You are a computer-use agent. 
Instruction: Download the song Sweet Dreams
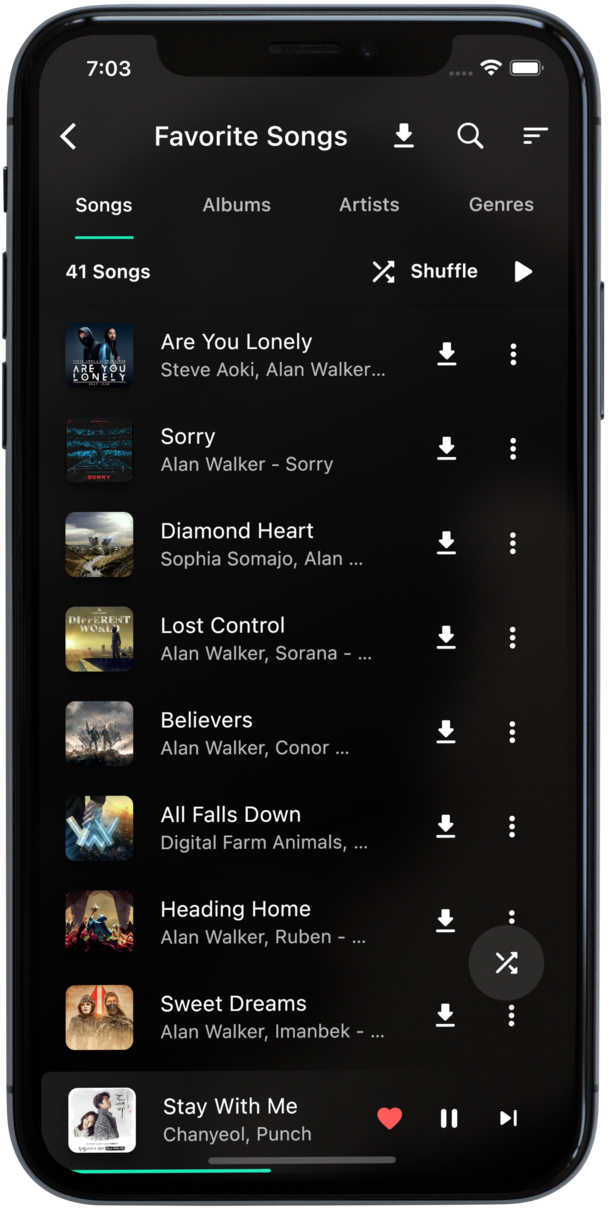pos(446,1015)
